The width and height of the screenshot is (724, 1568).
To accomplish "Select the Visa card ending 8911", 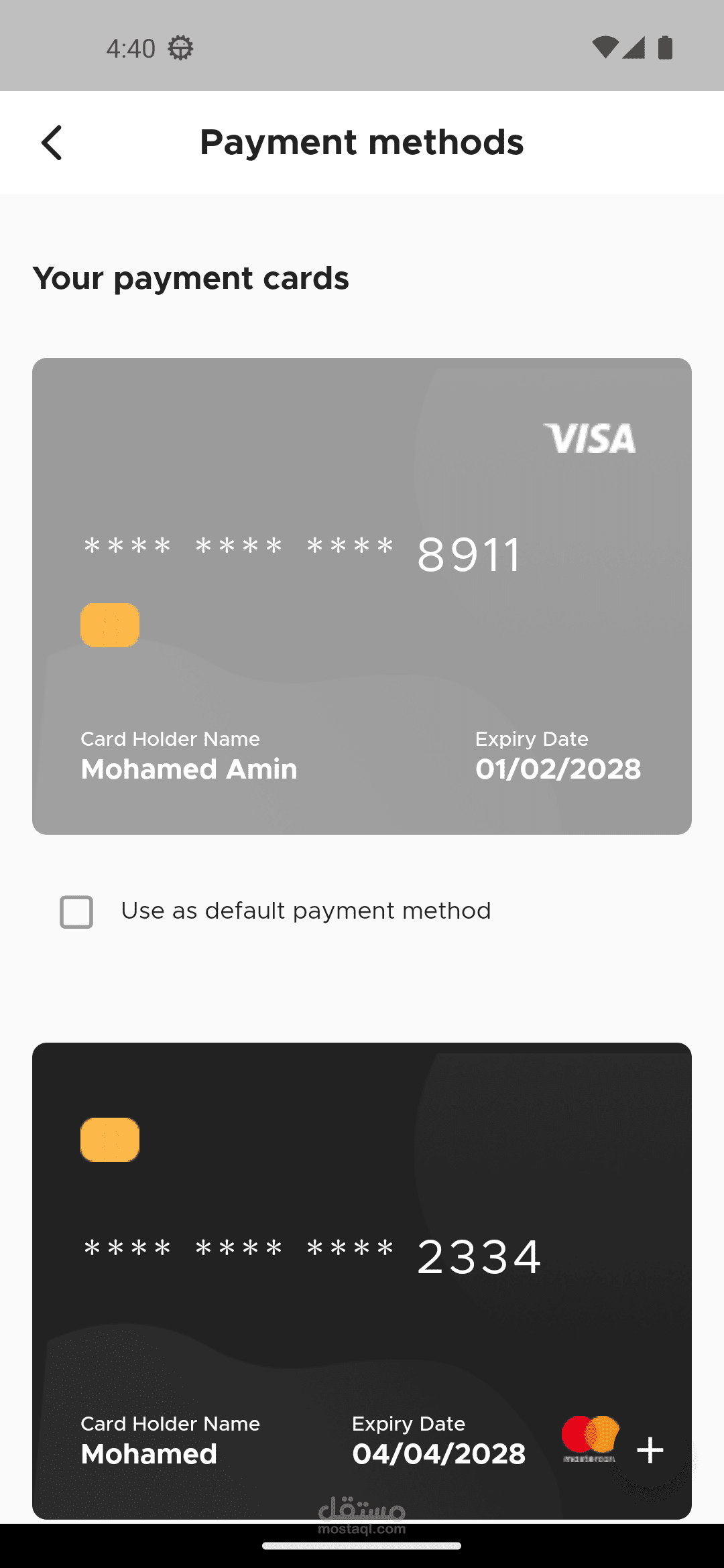I will (x=362, y=596).
